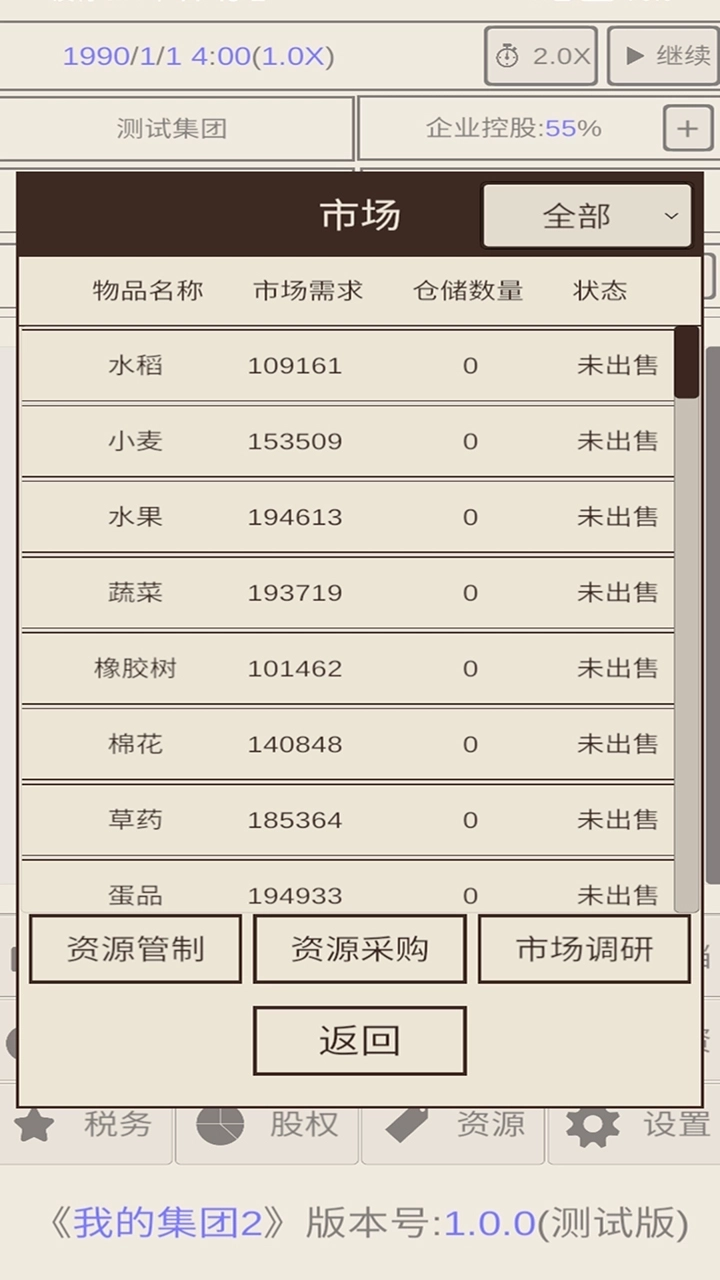Click the tag-shaped 资源 (Resources) icon
Image resolution: width=720 pixels, height=1280 pixels.
click(x=404, y=1124)
